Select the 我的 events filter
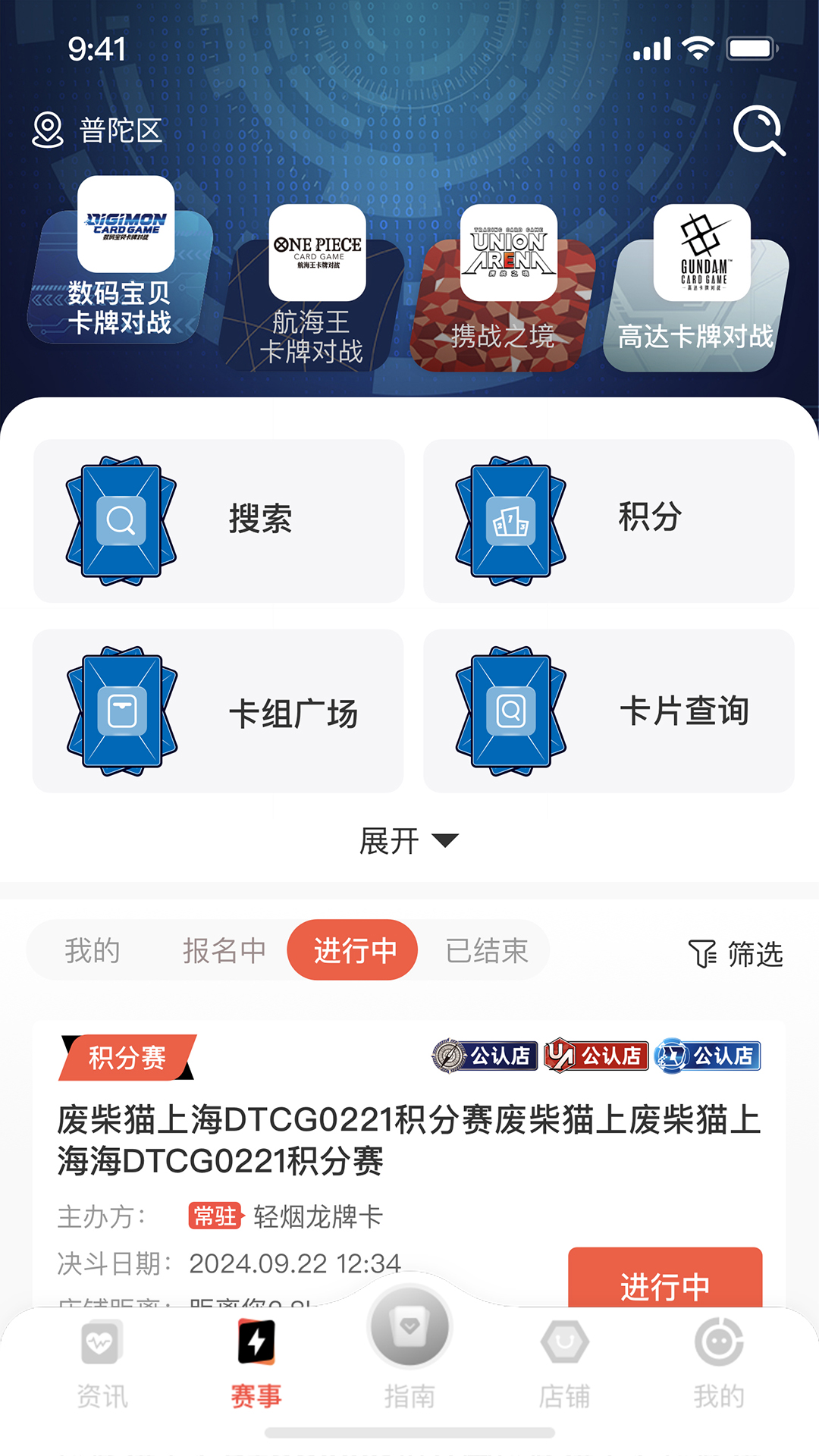 point(93,949)
